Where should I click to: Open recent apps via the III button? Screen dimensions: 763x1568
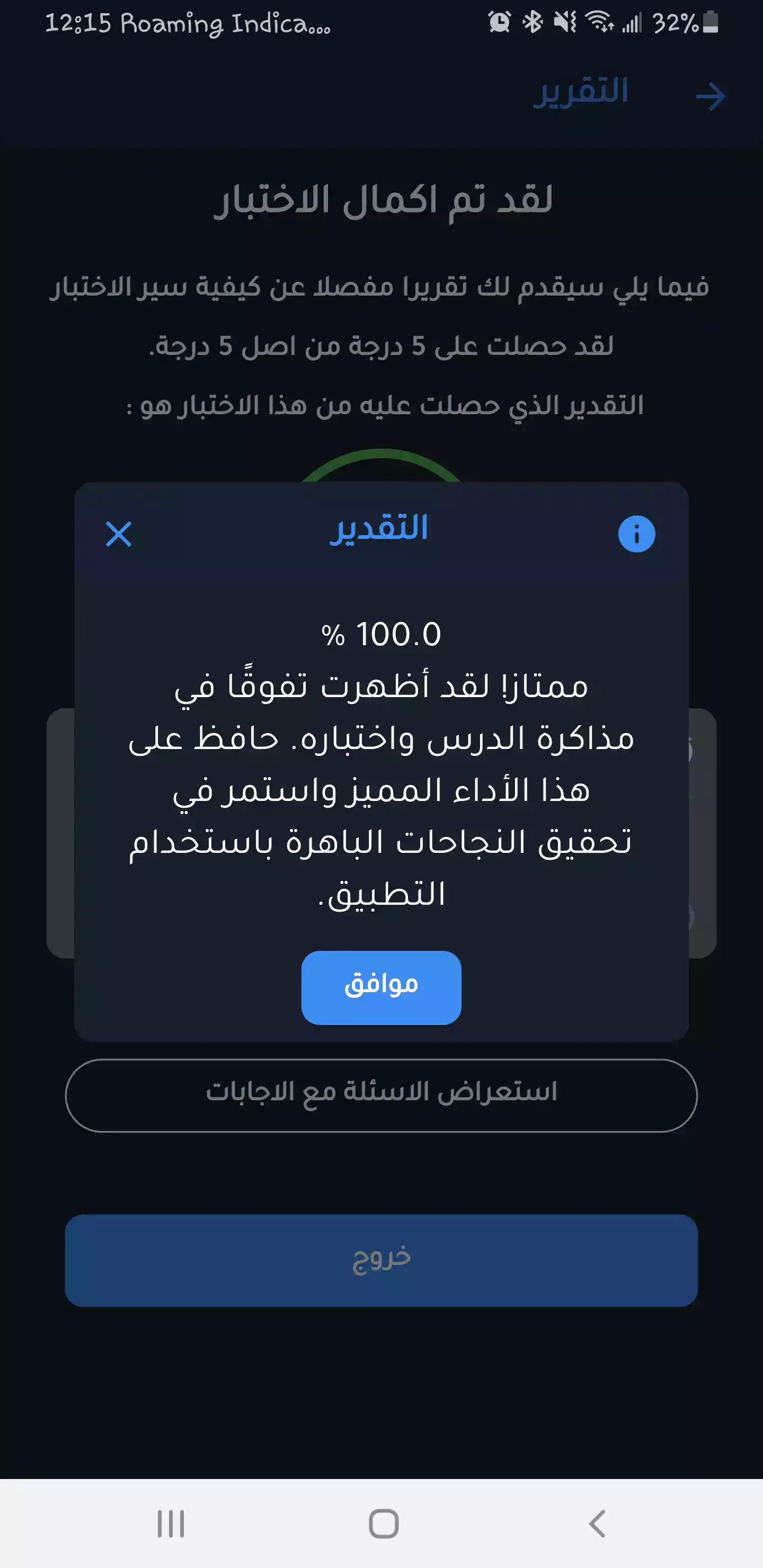tap(171, 1523)
